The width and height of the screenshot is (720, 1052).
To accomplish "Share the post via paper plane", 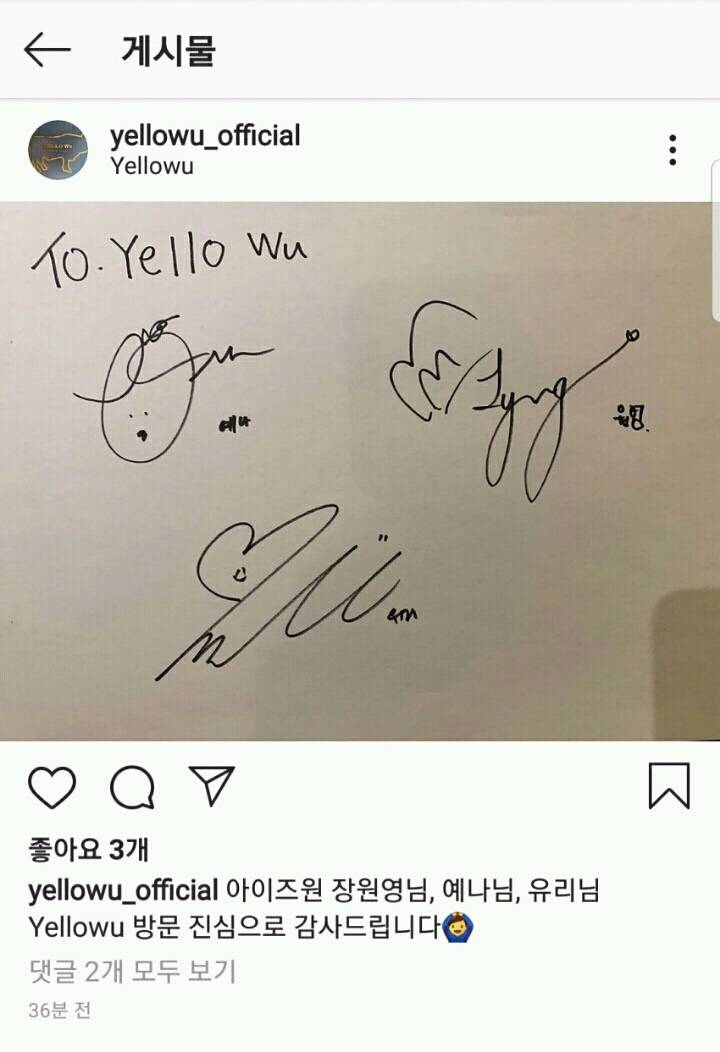I will (x=212, y=786).
